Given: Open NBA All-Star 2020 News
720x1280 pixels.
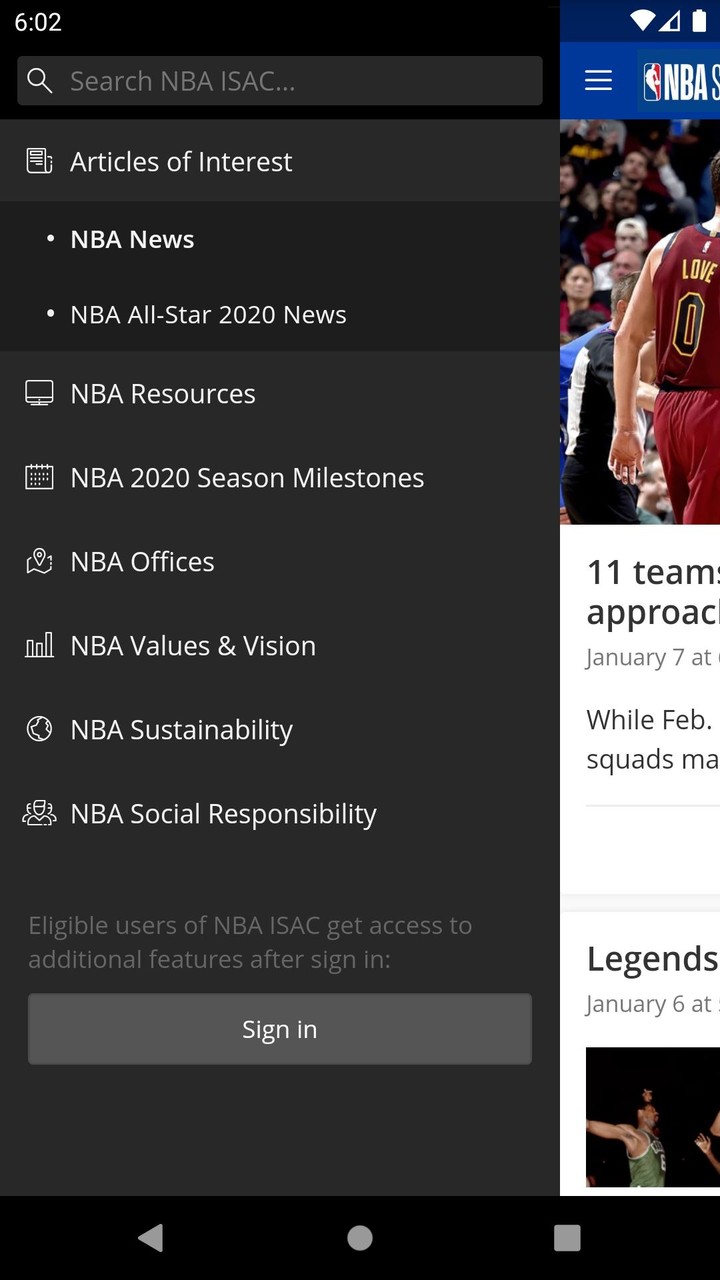Looking at the screenshot, I should (207, 314).
